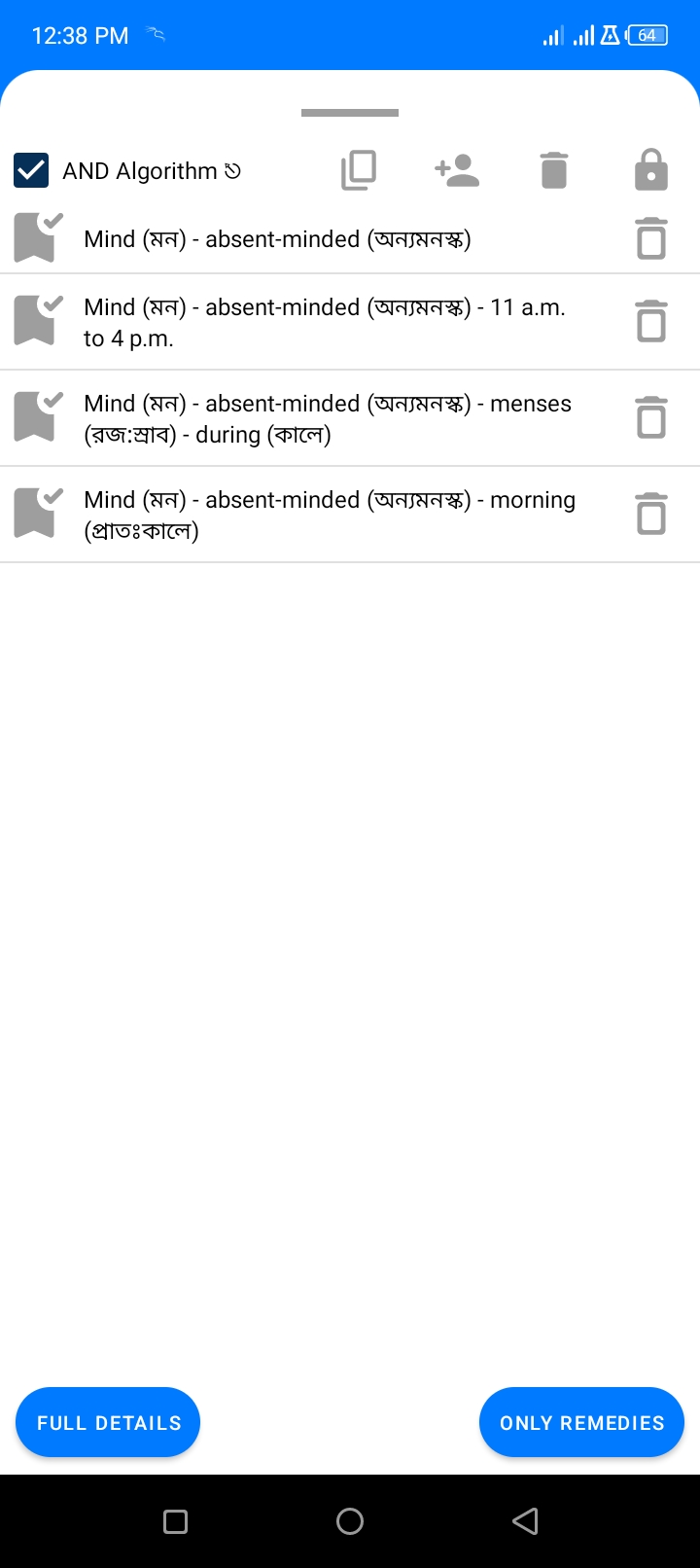Tap the Android back button

pos(525,1520)
